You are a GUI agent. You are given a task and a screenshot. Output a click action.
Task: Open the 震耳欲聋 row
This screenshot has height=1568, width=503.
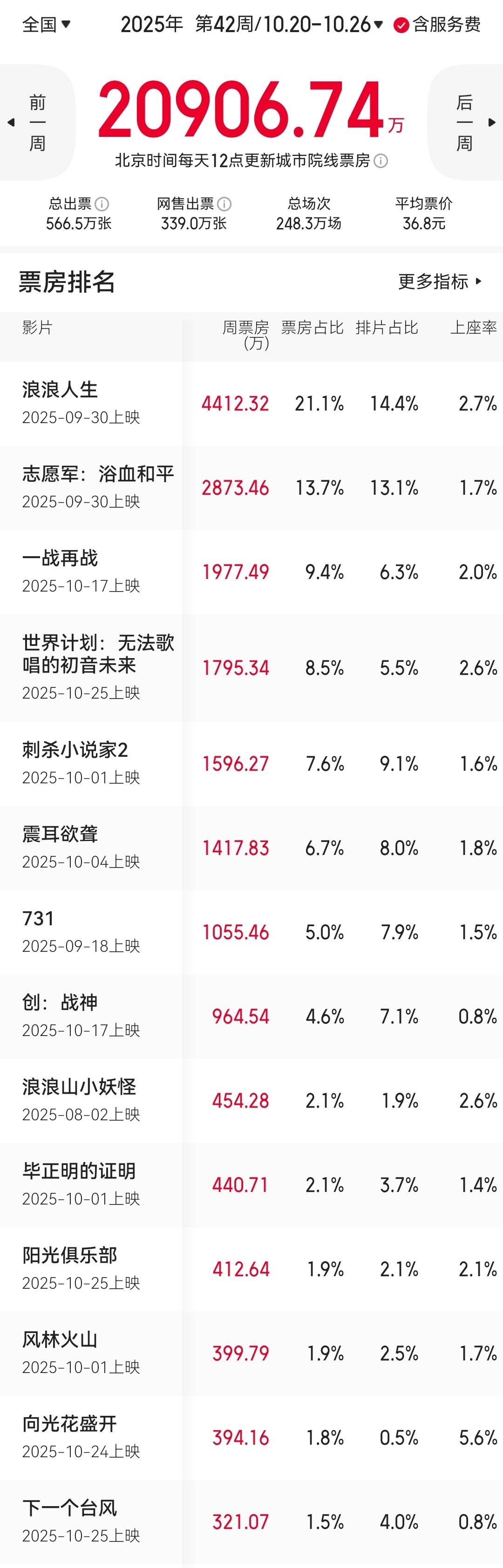[x=251, y=848]
